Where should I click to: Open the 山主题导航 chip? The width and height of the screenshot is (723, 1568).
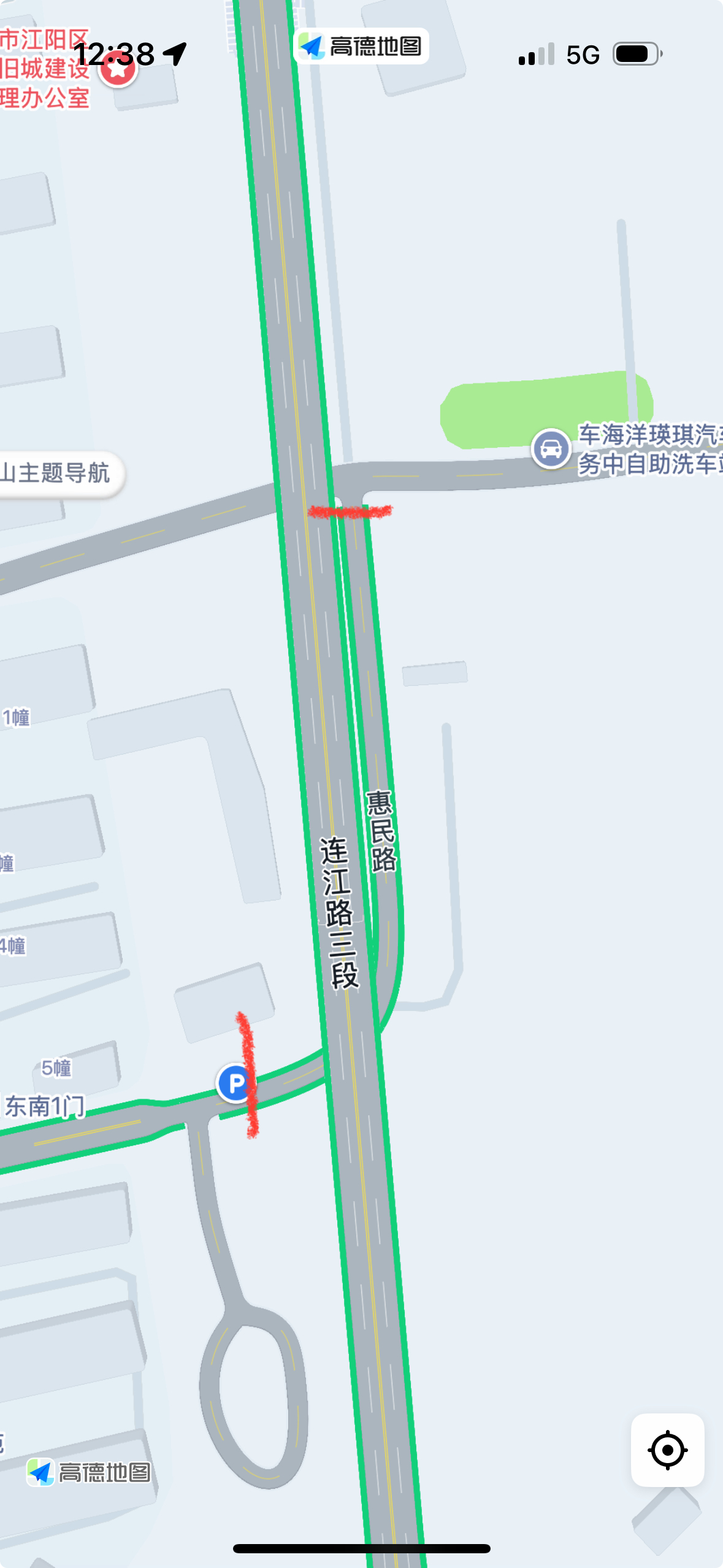(x=58, y=473)
